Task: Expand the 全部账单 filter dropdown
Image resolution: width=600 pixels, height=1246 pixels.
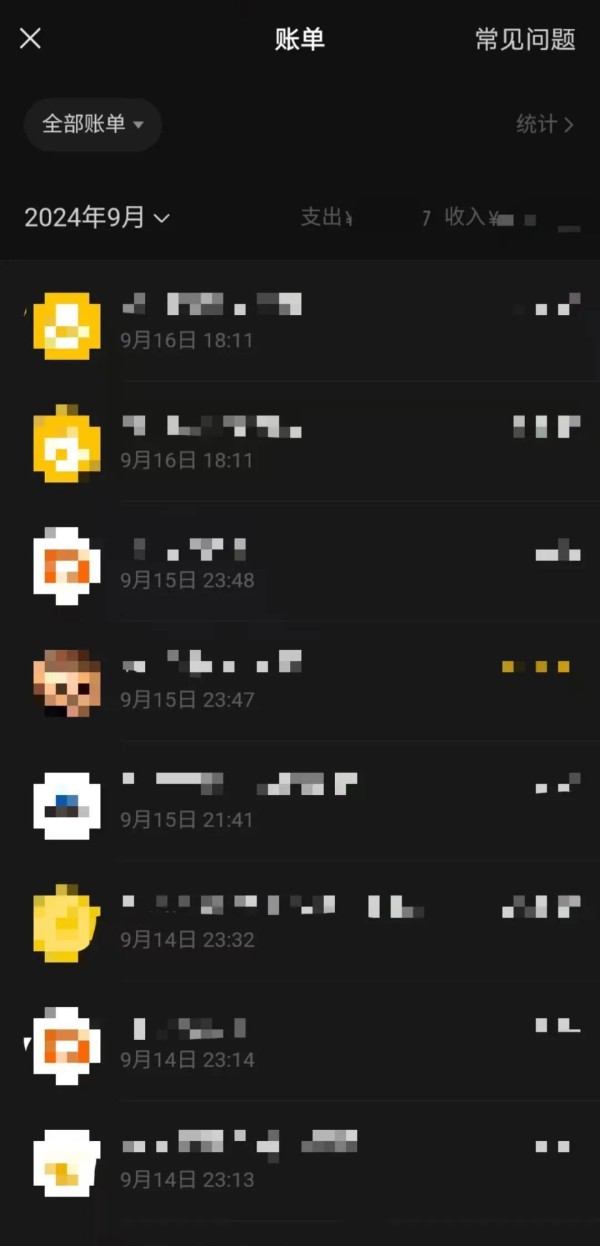Action: pos(93,124)
